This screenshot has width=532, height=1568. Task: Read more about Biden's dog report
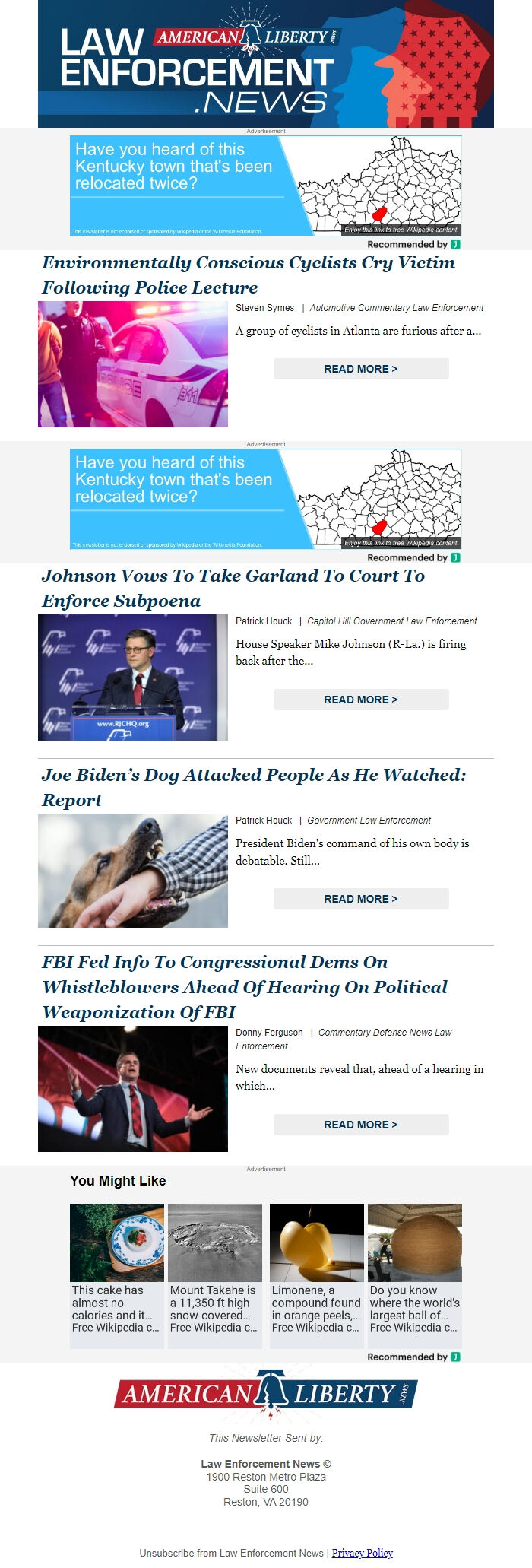click(x=361, y=899)
